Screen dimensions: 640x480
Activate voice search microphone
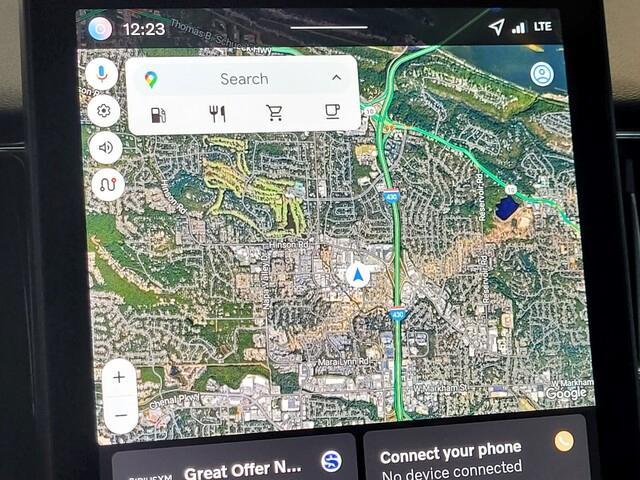click(x=101, y=73)
